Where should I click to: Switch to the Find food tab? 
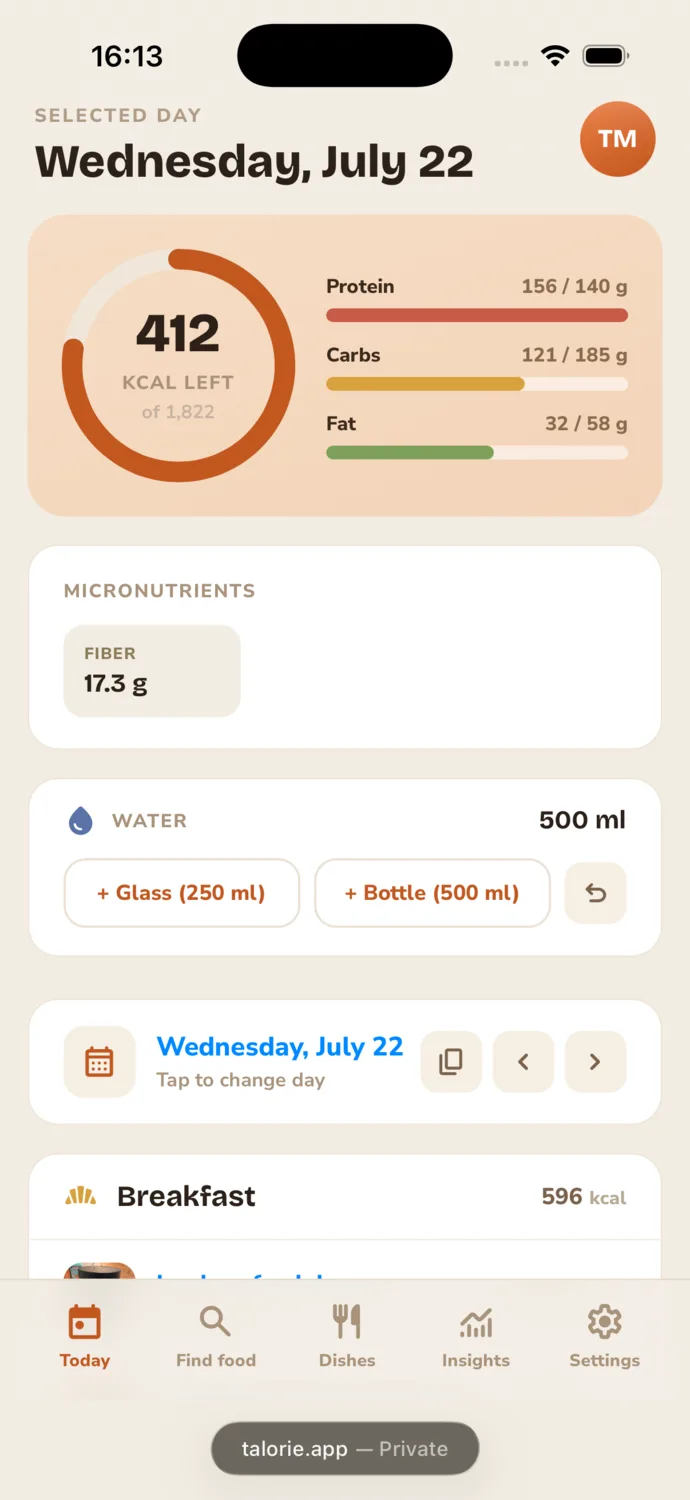pyautogui.click(x=216, y=1337)
